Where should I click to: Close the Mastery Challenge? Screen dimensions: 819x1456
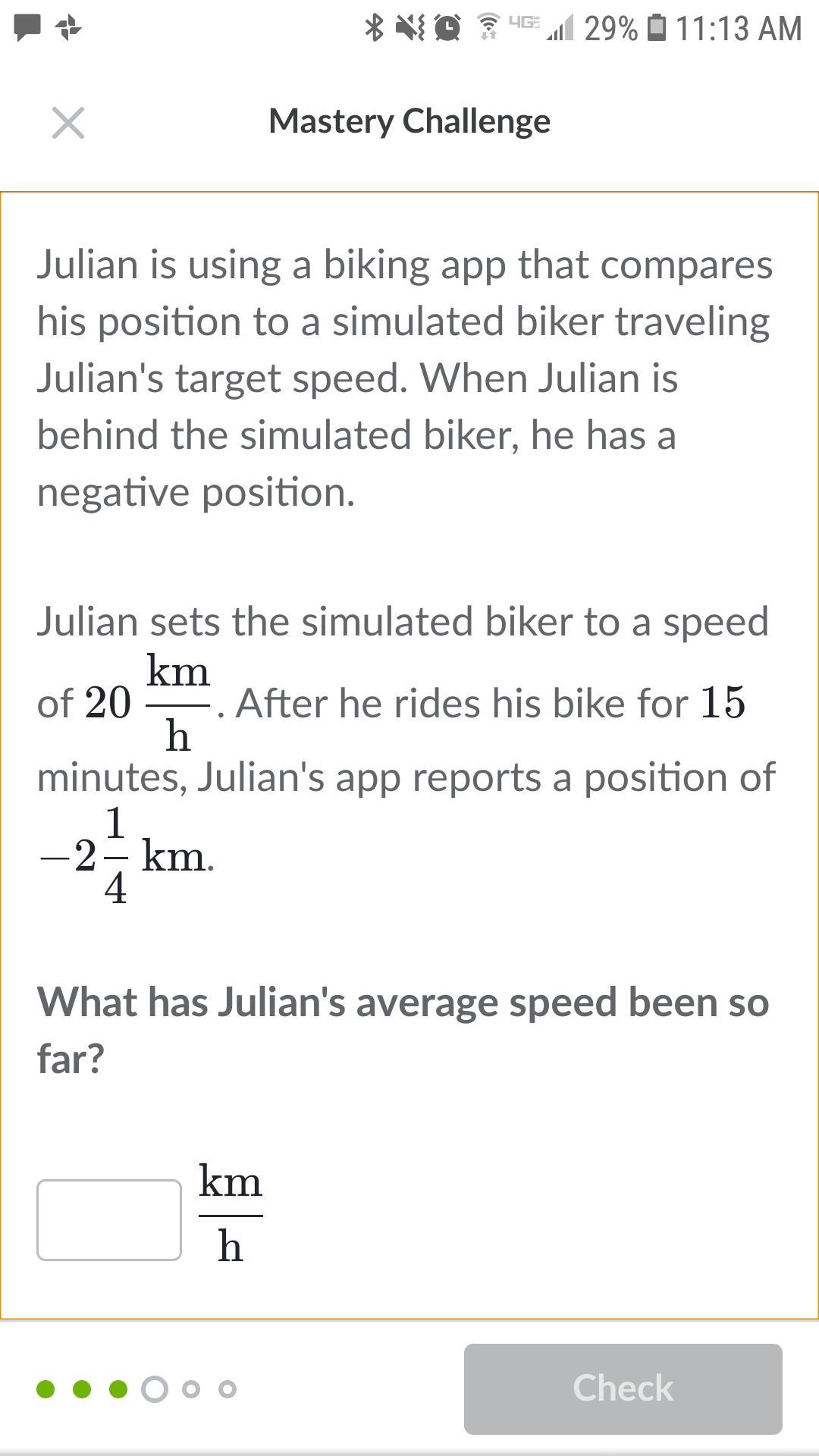coord(68,123)
